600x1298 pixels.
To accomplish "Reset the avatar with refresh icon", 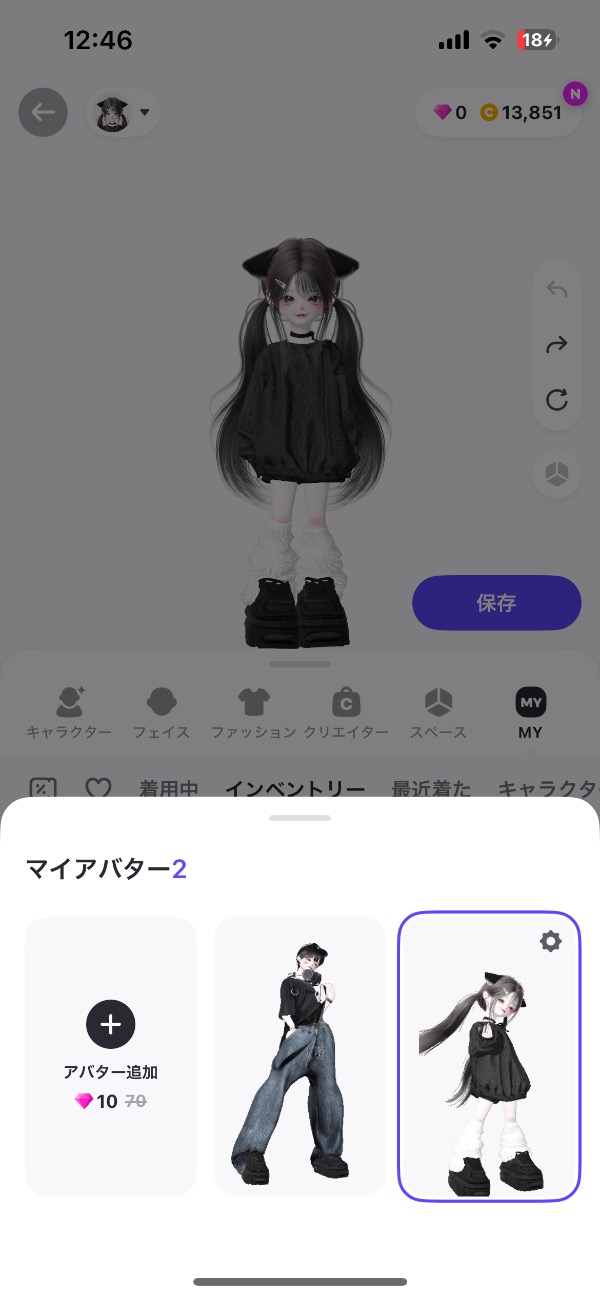I will pos(557,401).
